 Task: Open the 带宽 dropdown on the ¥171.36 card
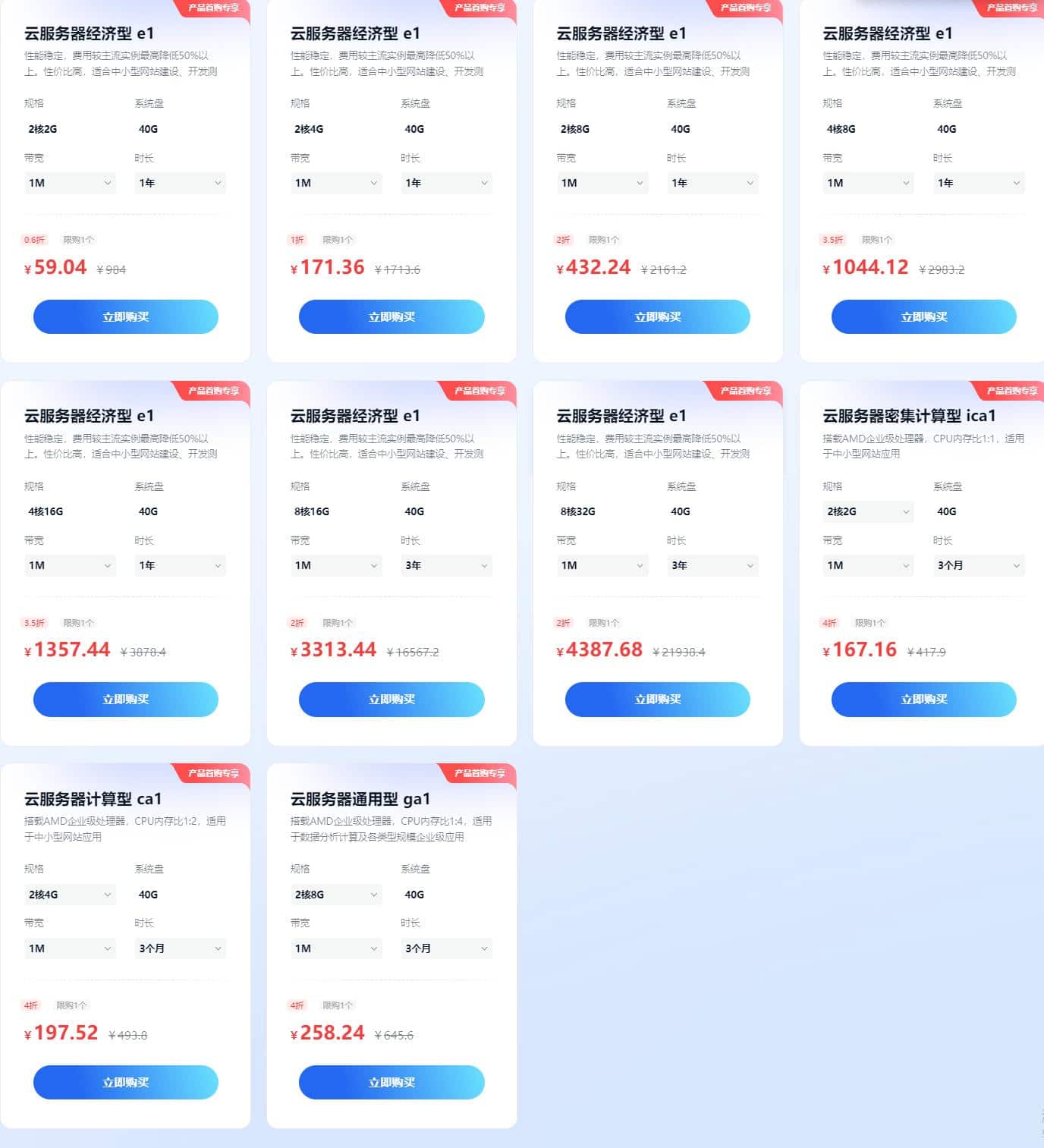(x=336, y=183)
